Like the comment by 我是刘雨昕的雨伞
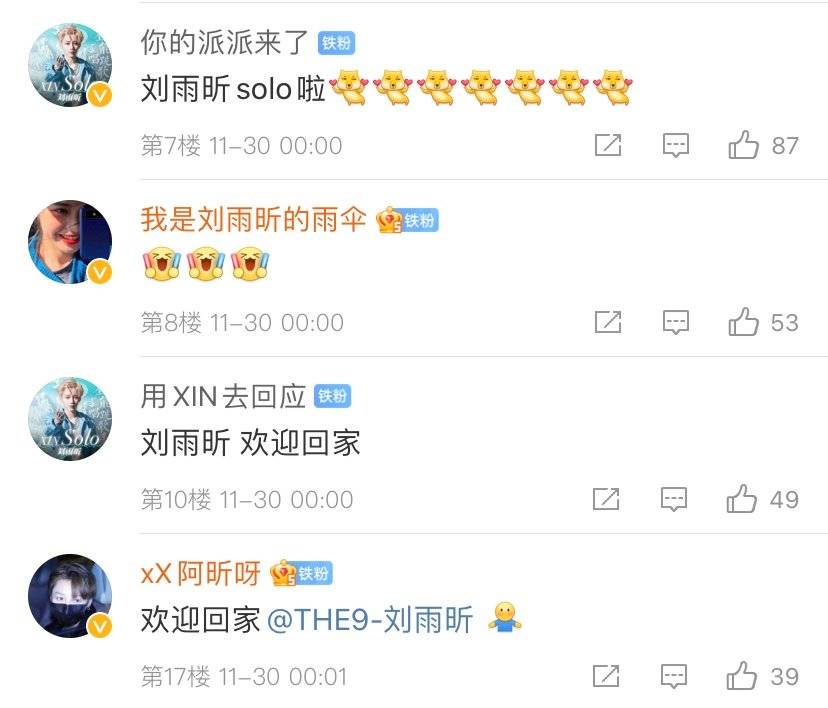Viewport: 828px width, 708px height. pyautogui.click(x=743, y=322)
